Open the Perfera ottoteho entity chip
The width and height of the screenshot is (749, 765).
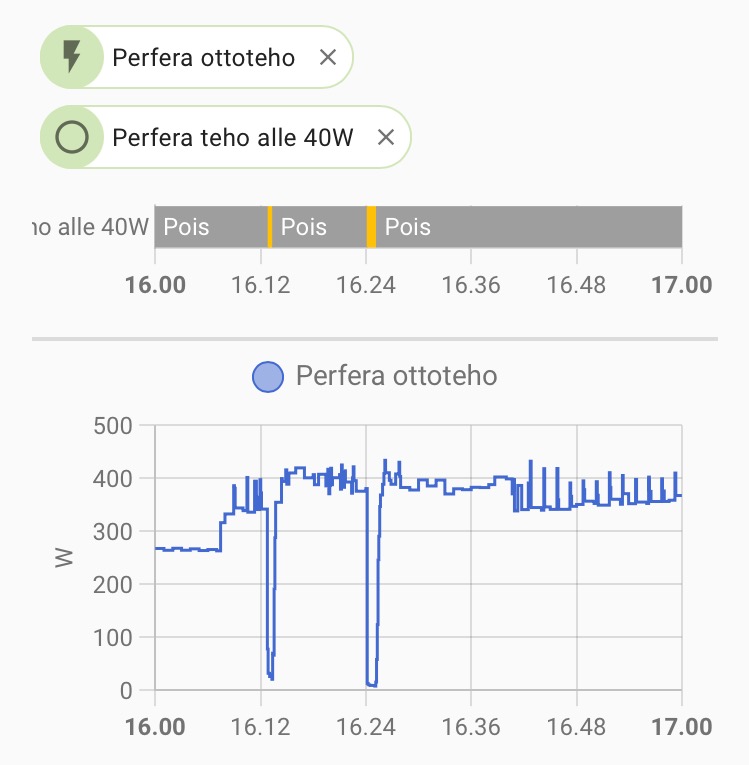pyautogui.click(x=203, y=58)
